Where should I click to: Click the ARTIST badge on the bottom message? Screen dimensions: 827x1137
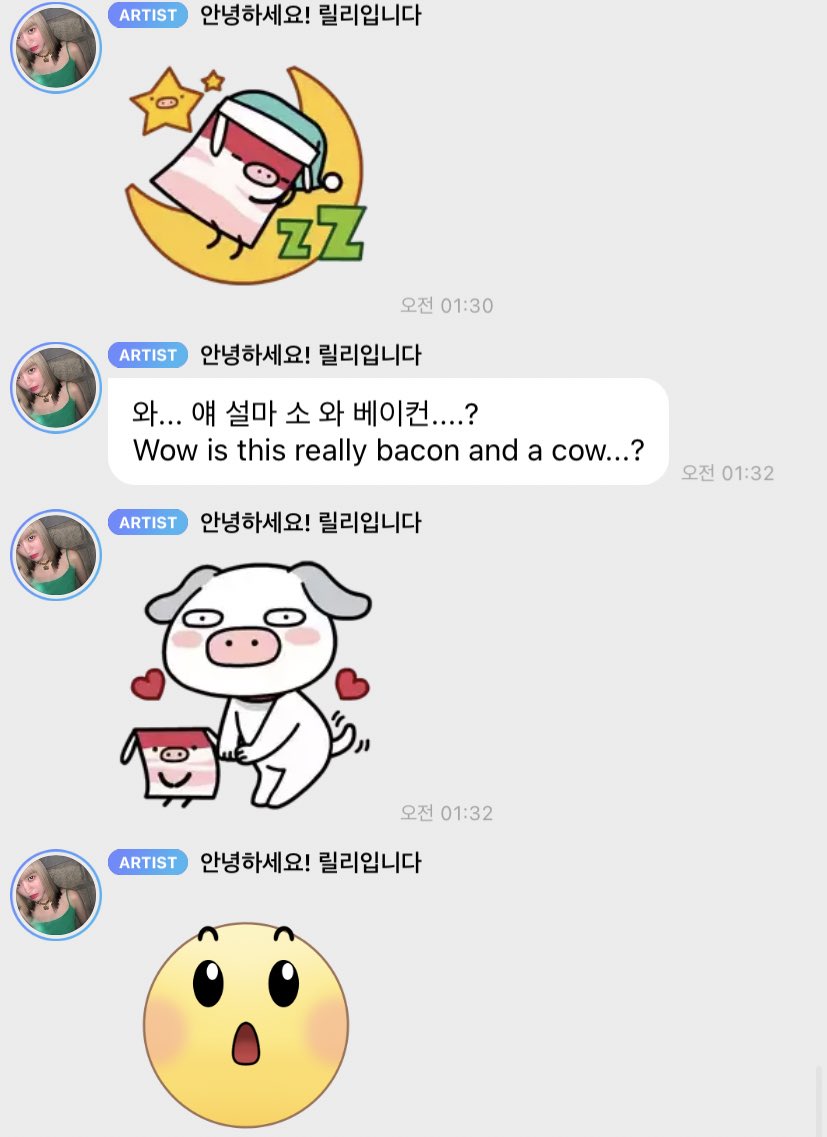[147, 862]
